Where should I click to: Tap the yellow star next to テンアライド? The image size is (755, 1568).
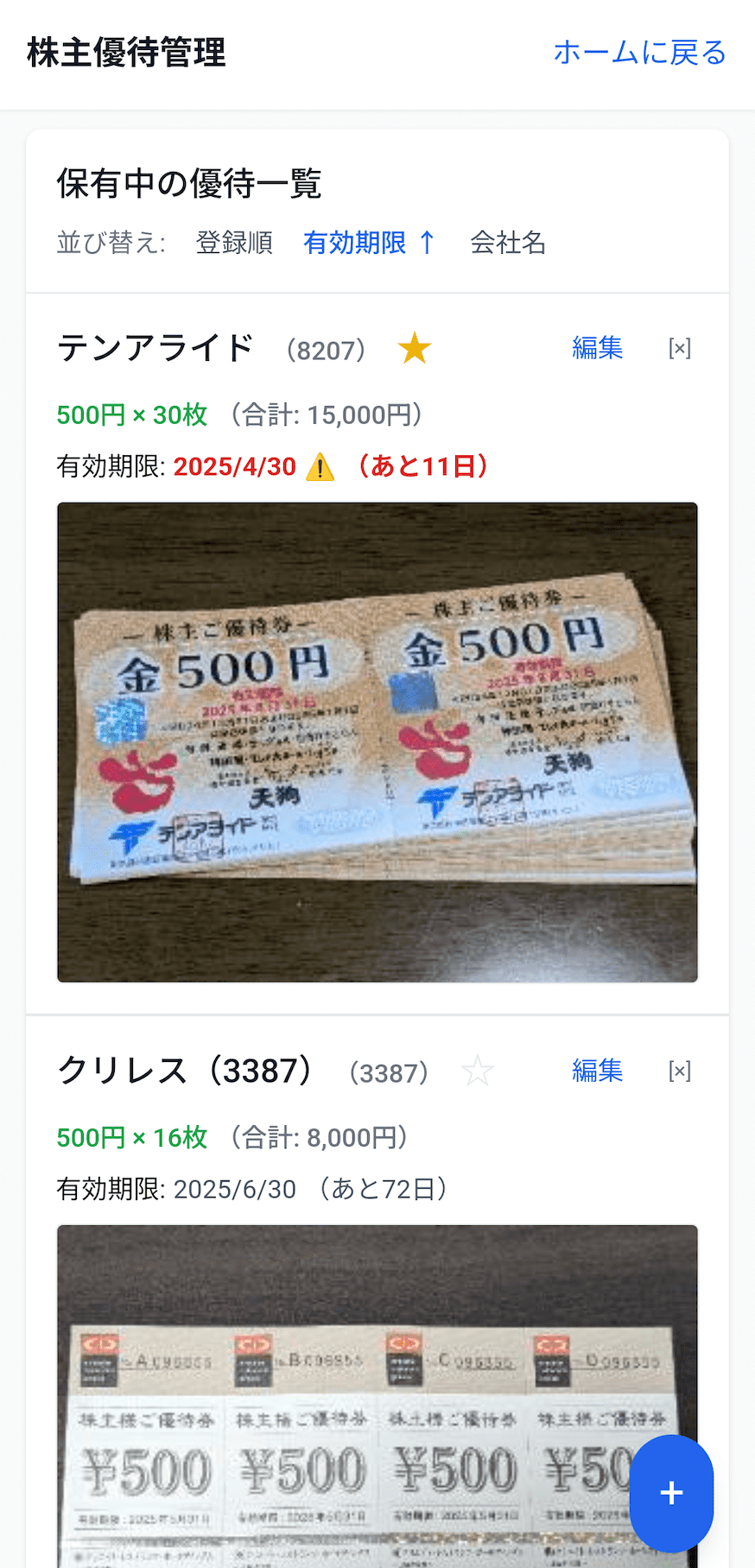(x=415, y=348)
